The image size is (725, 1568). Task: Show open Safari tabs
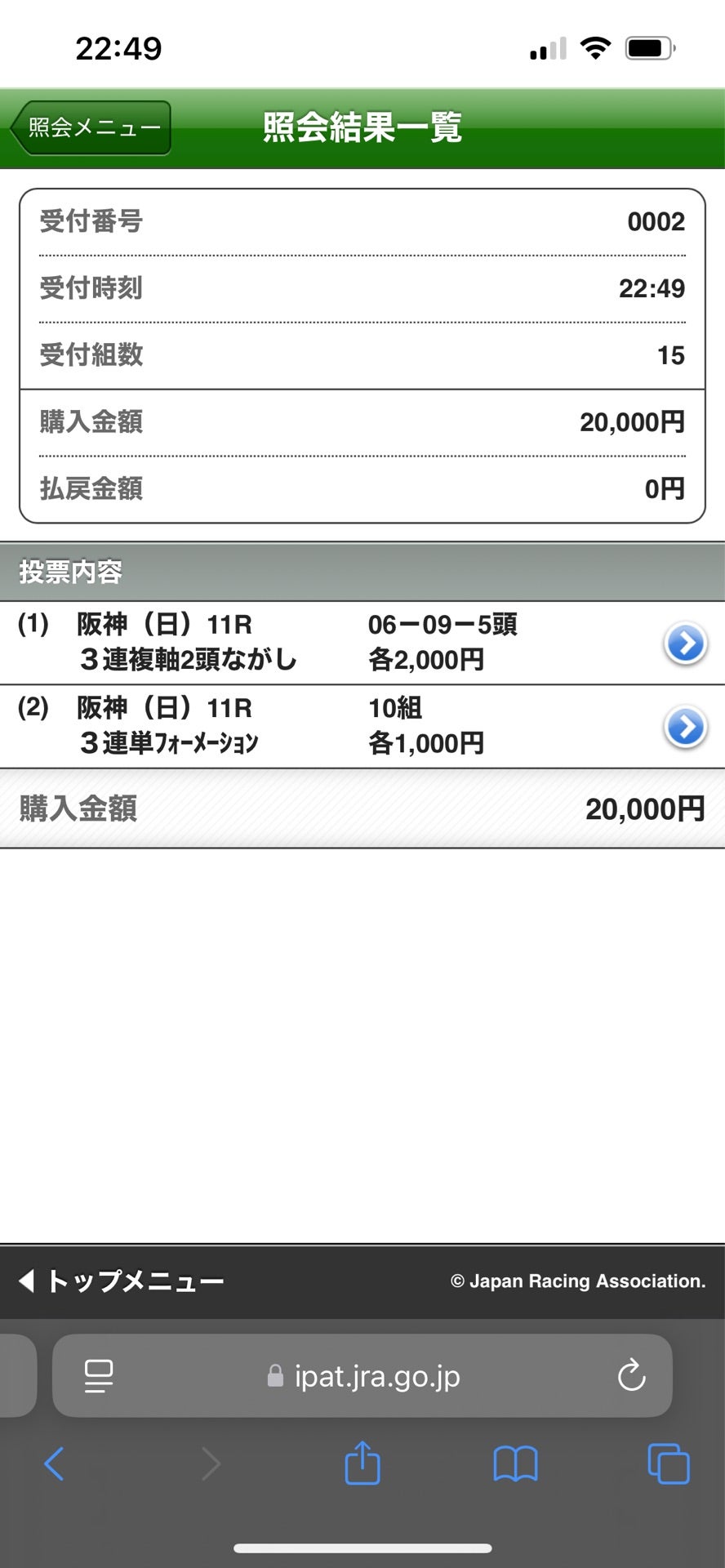coord(668,1463)
